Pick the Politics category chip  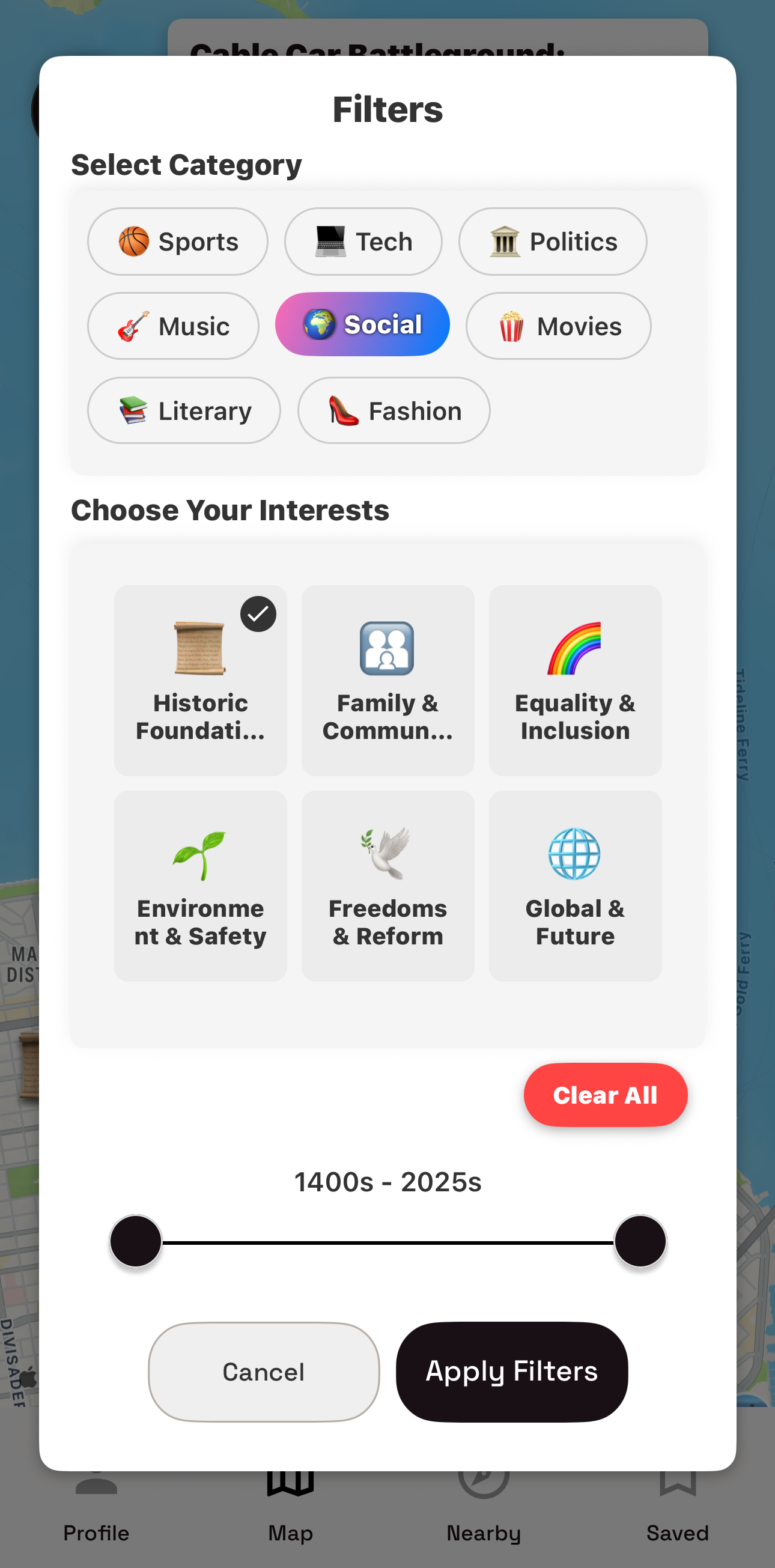click(x=552, y=242)
